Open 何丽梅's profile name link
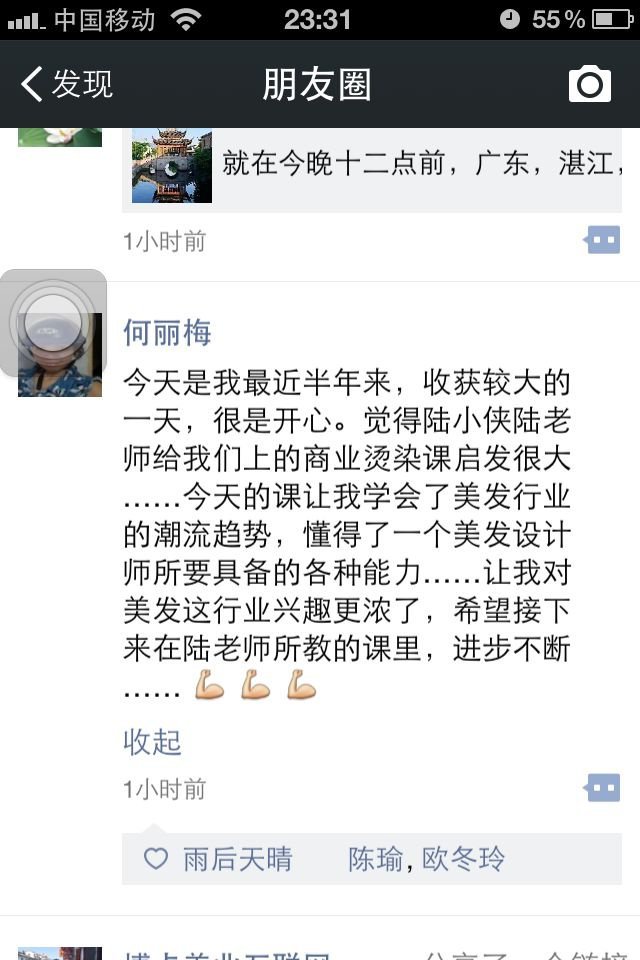This screenshot has height=960, width=640. point(167,332)
